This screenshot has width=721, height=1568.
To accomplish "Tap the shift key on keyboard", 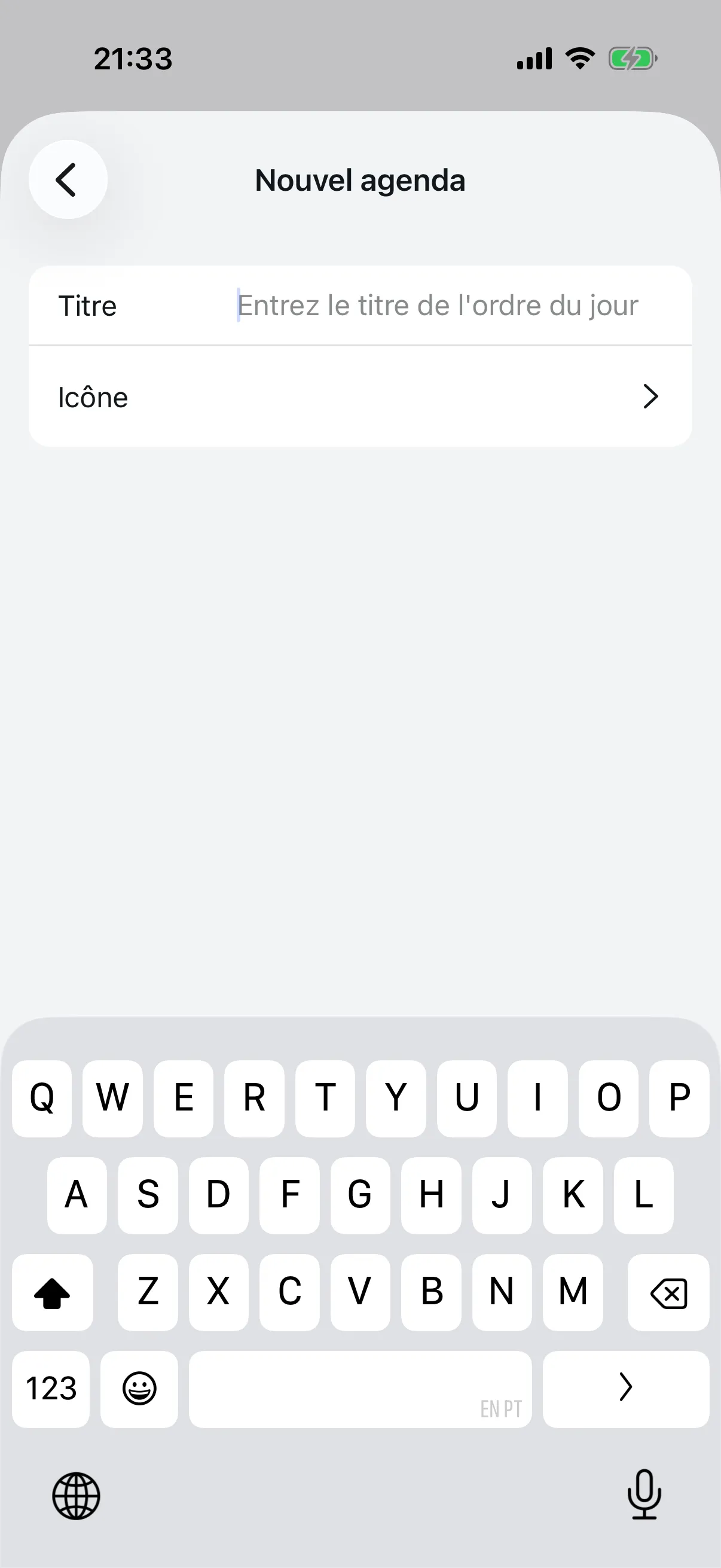I will pos(53,1292).
